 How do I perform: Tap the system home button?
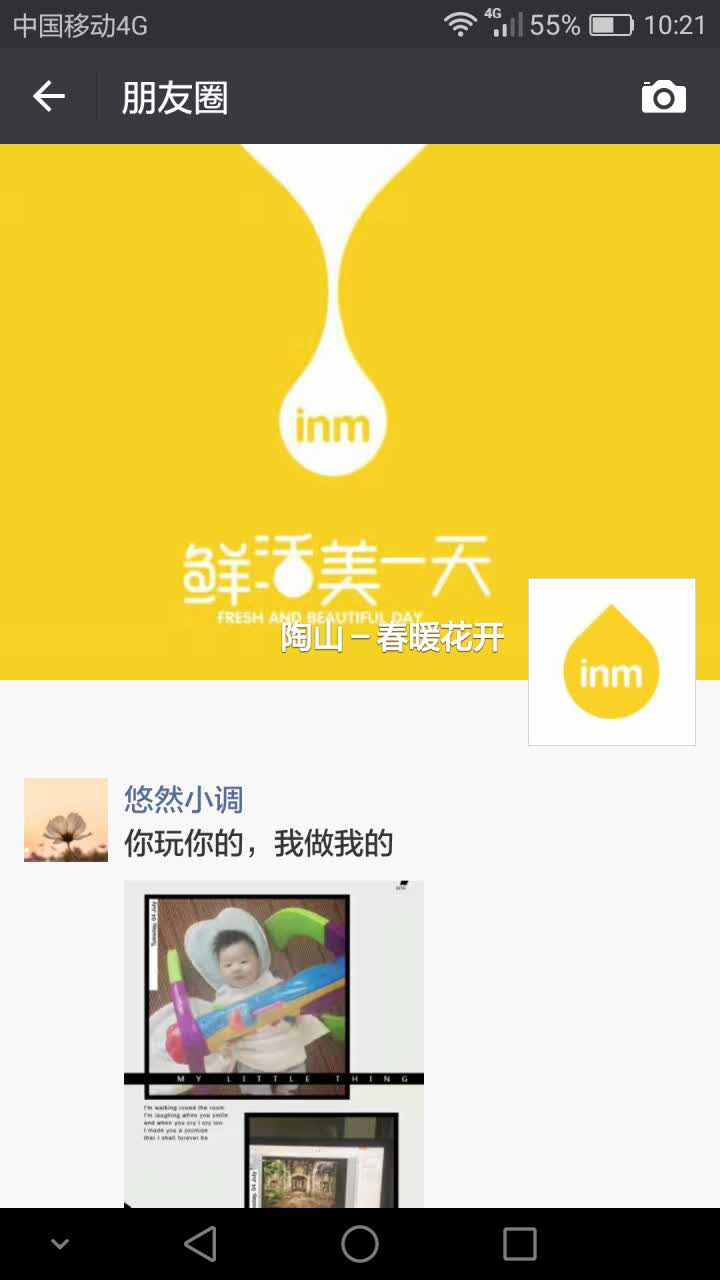coord(360,1244)
